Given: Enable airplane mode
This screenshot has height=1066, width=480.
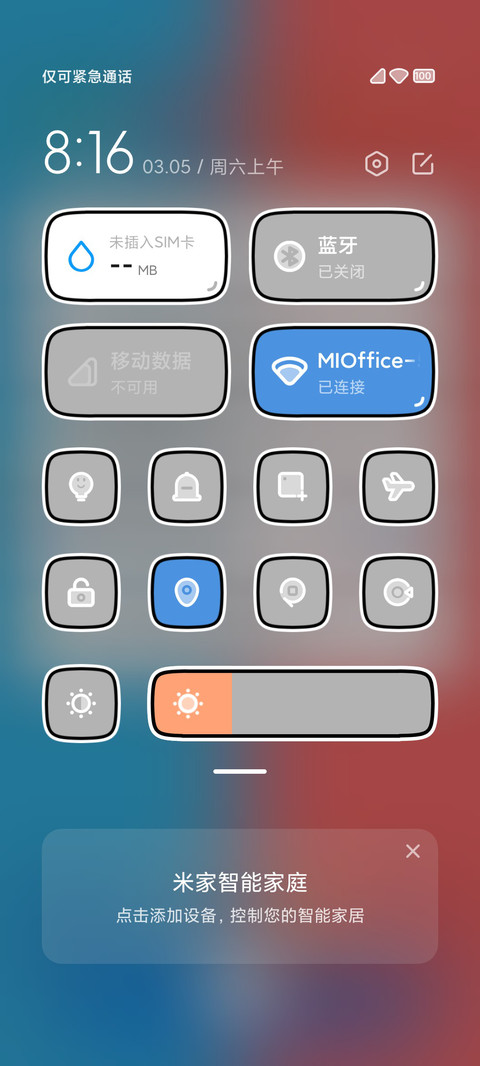Looking at the screenshot, I should click(398, 487).
